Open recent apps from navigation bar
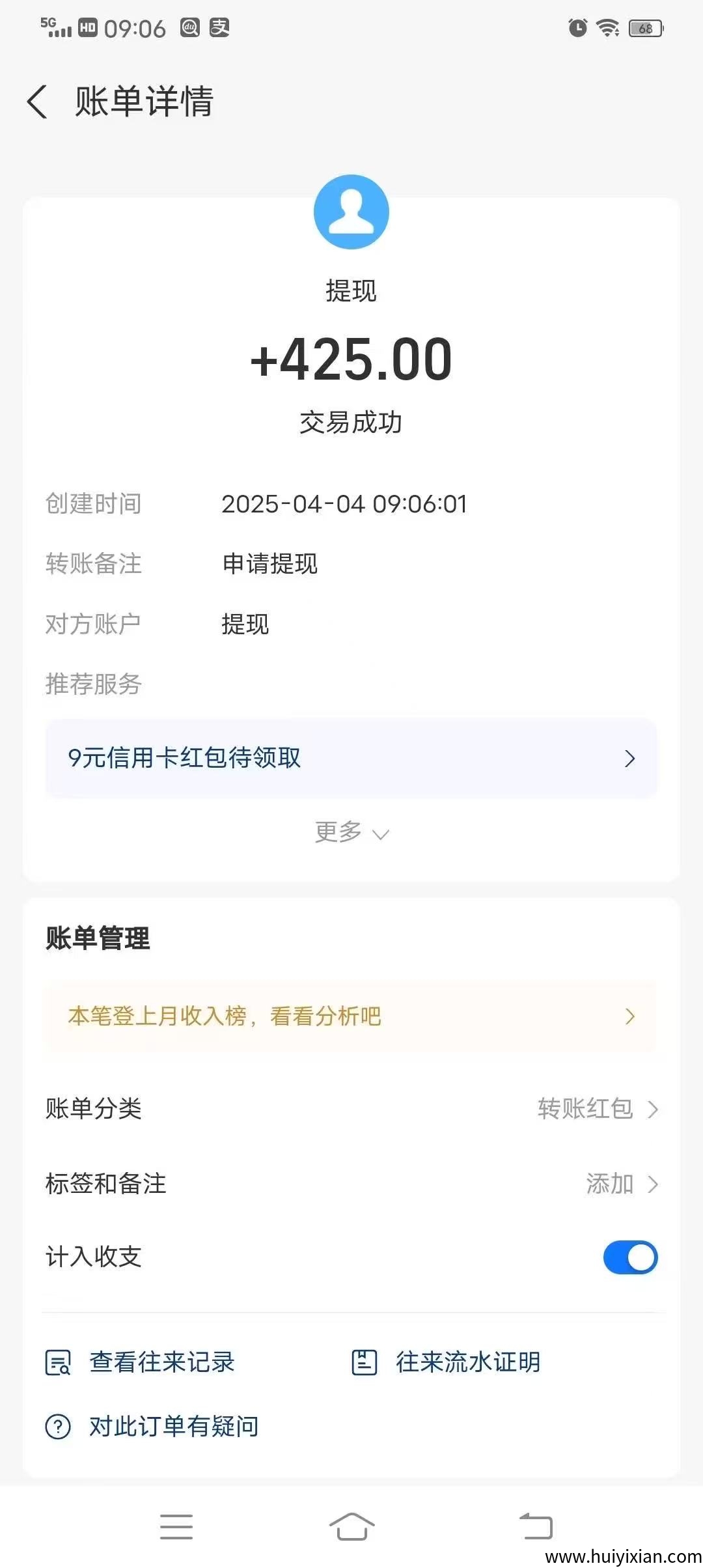Image resolution: width=703 pixels, height=1568 pixels. 176,1526
